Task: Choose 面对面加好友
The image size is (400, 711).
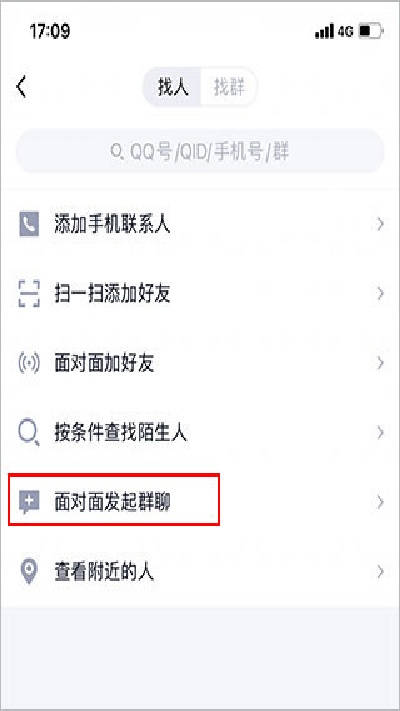Action: point(200,363)
